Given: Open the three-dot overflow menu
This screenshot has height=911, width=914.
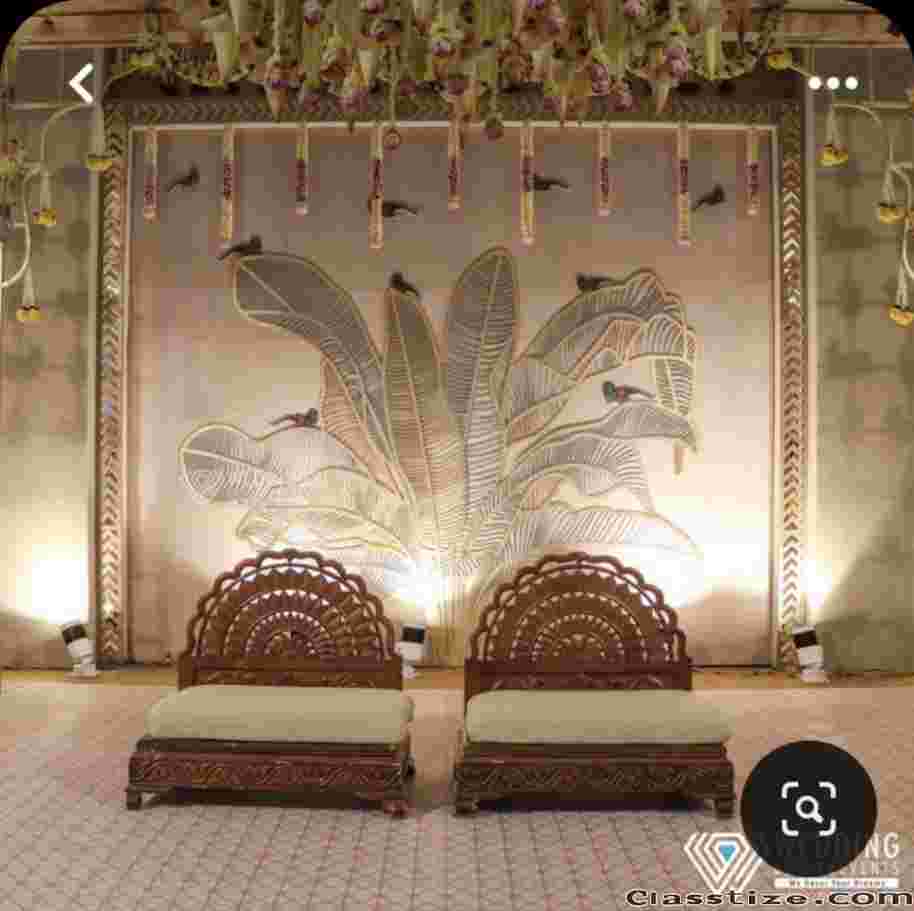Looking at the screenshot, I should pos(833,83).
